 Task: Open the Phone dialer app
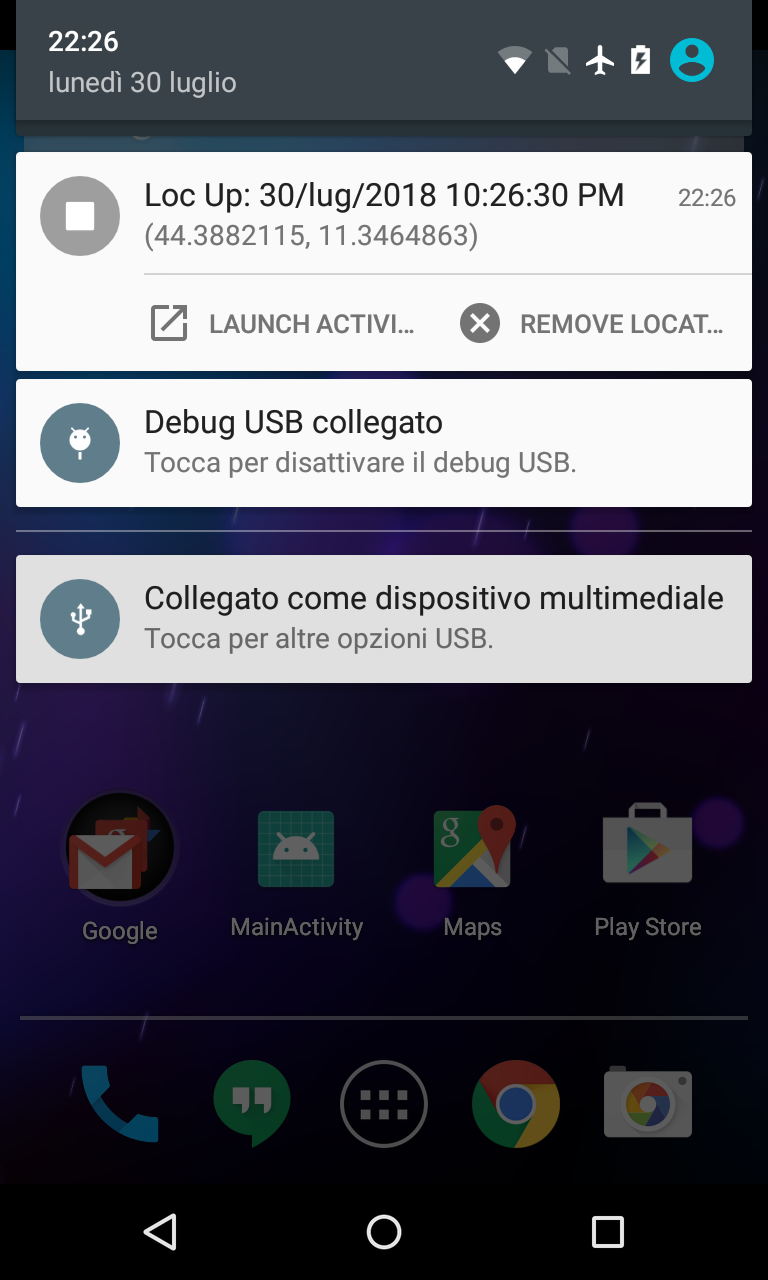(120, 1103)
